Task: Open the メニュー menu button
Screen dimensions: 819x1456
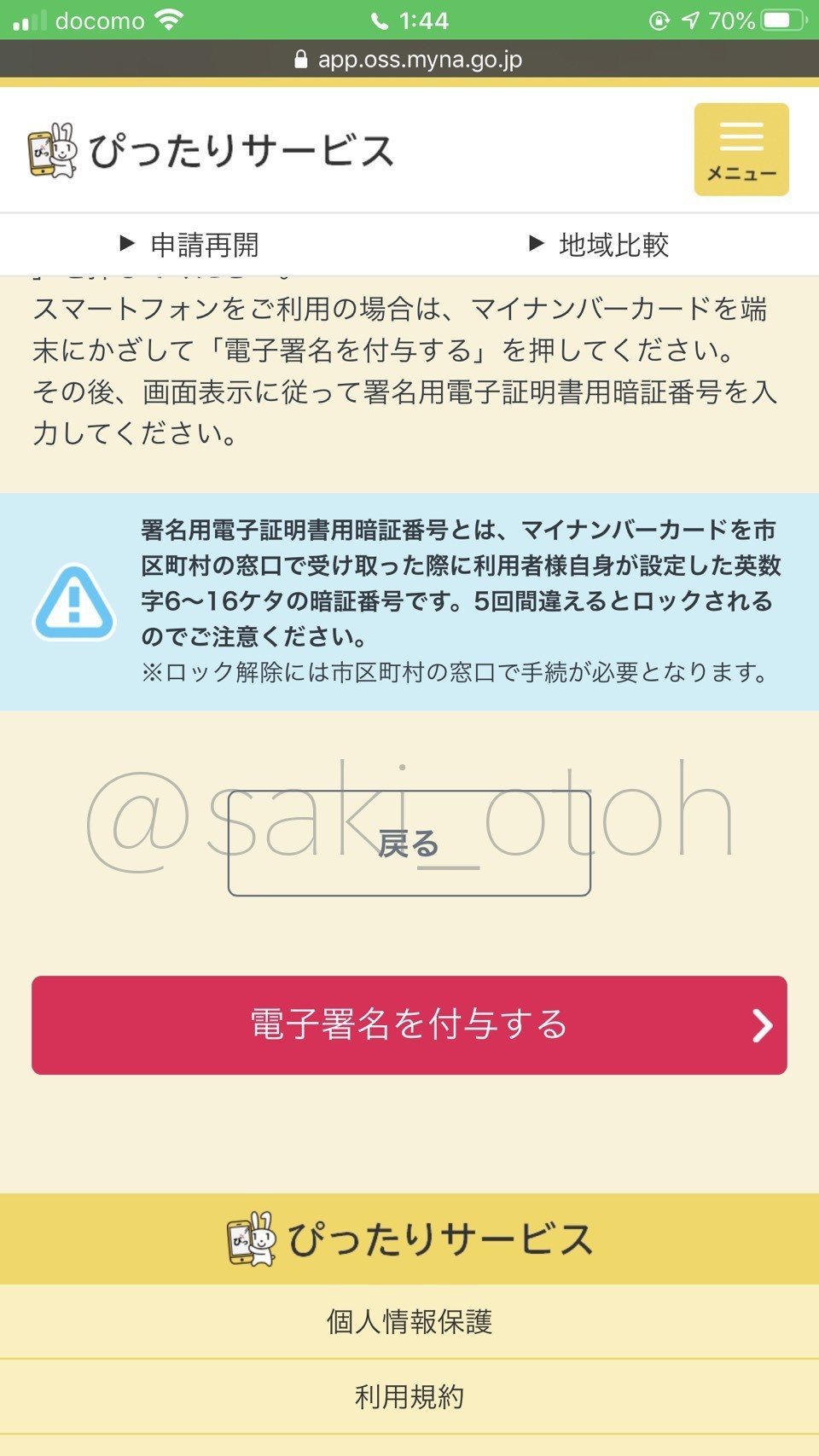Action: pyautogui.click(x=741, y=150)
